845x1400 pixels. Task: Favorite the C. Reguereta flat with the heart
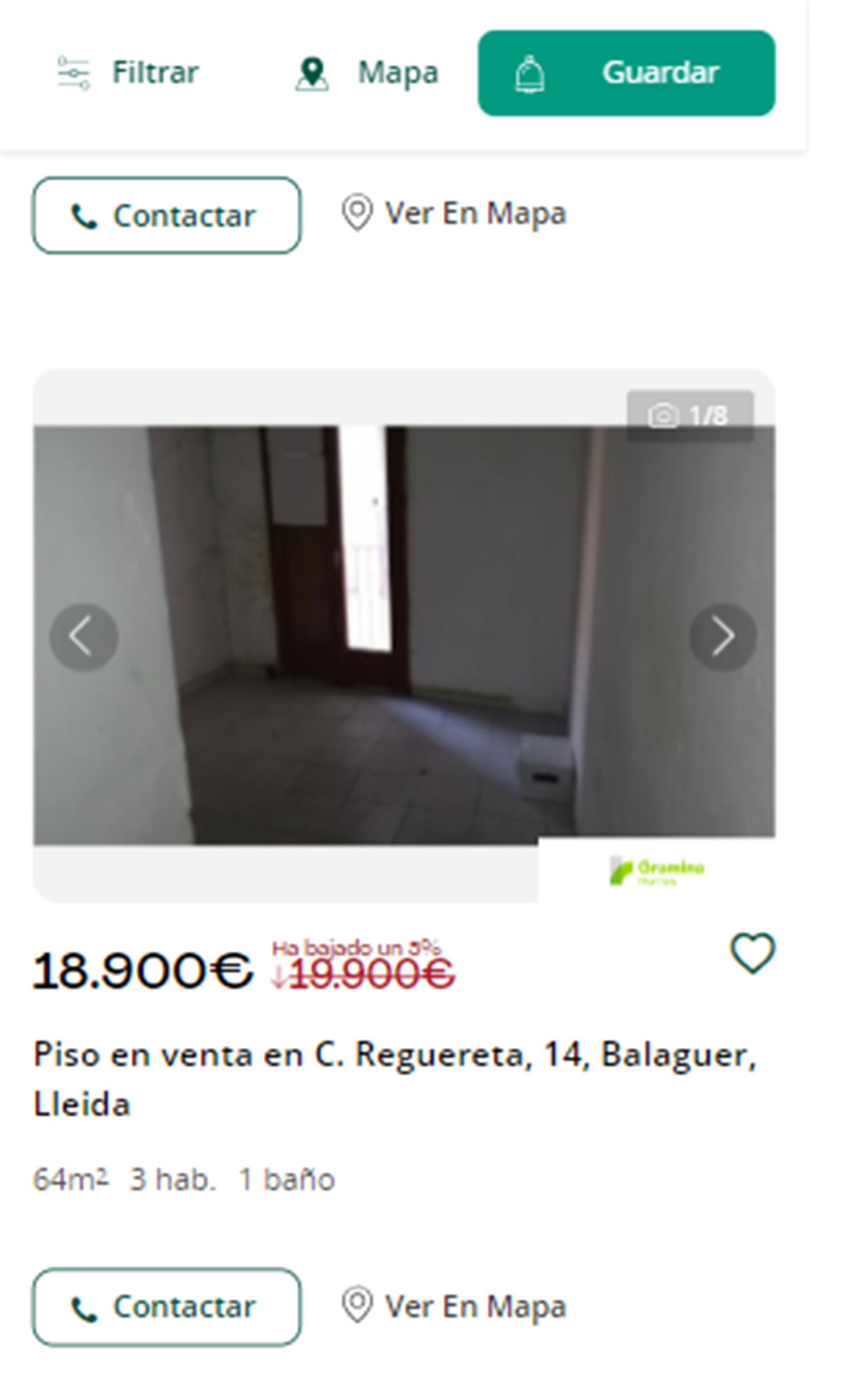coord(752,954)
